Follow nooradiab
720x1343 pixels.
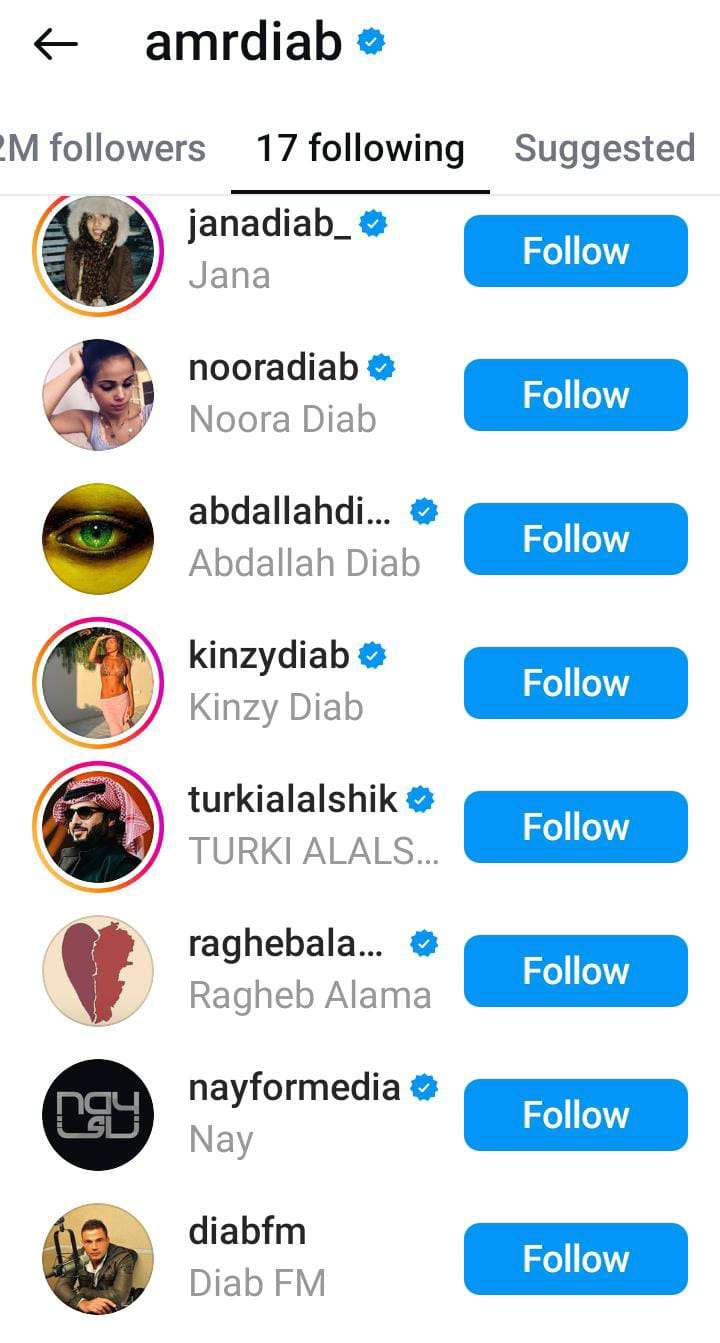[x=575, y=395]
